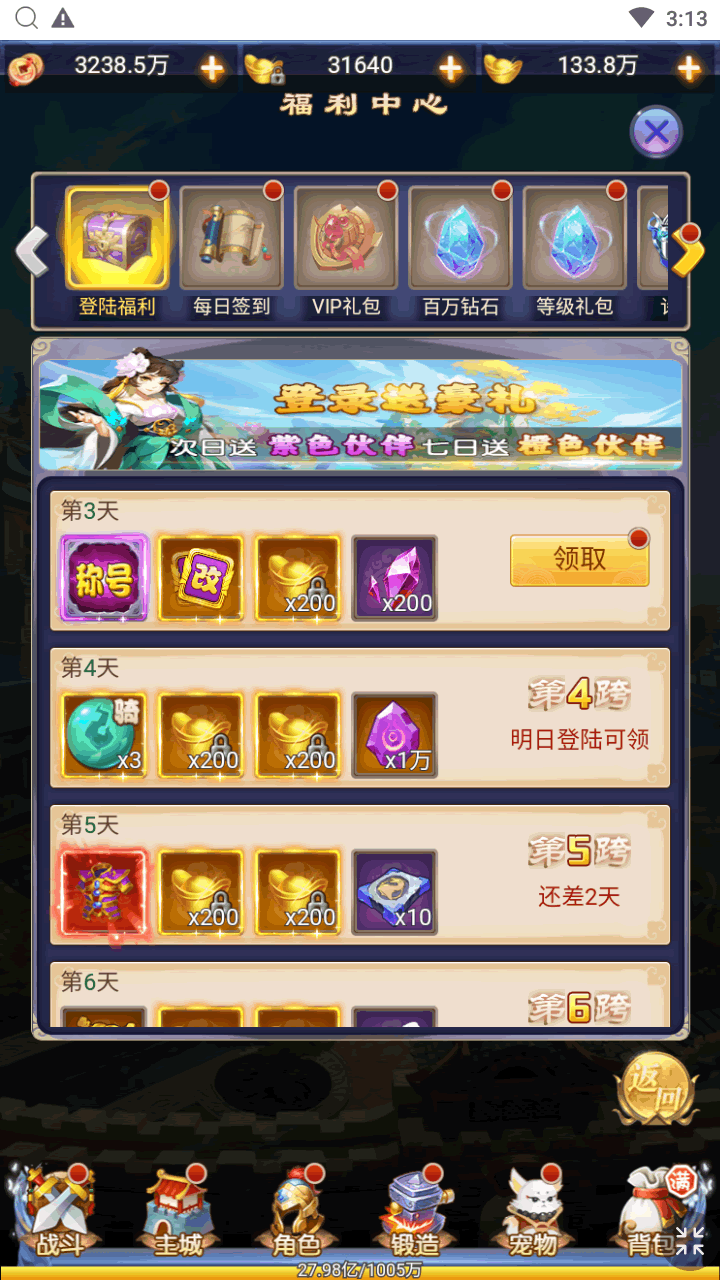View the 称号 reward item on day 3
Screen dimensions: 720x1280
[104, 578]
